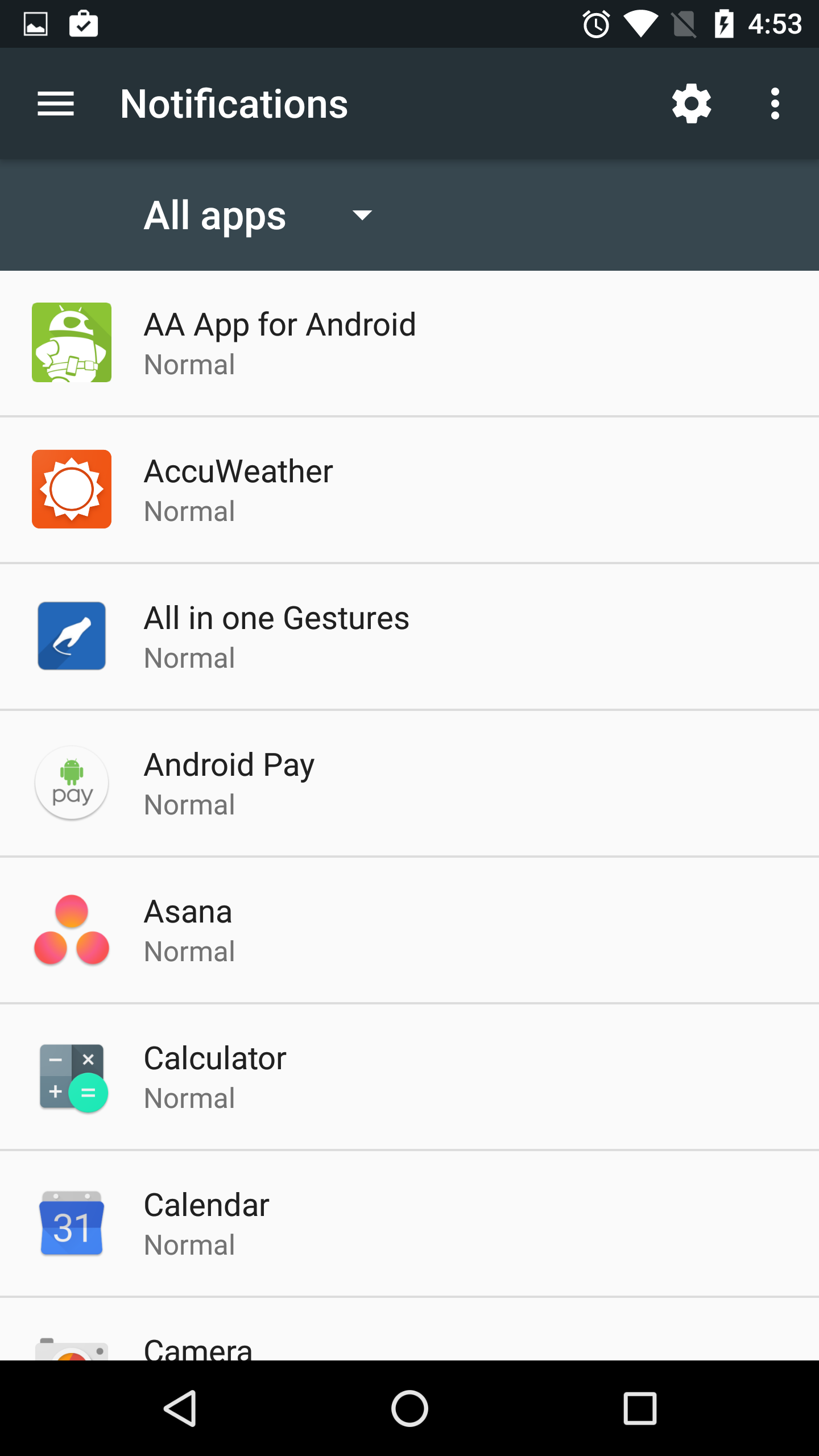Open the navigation drawer menu
Viewport: 819px width, 1456px height.
tap(56, 104)
